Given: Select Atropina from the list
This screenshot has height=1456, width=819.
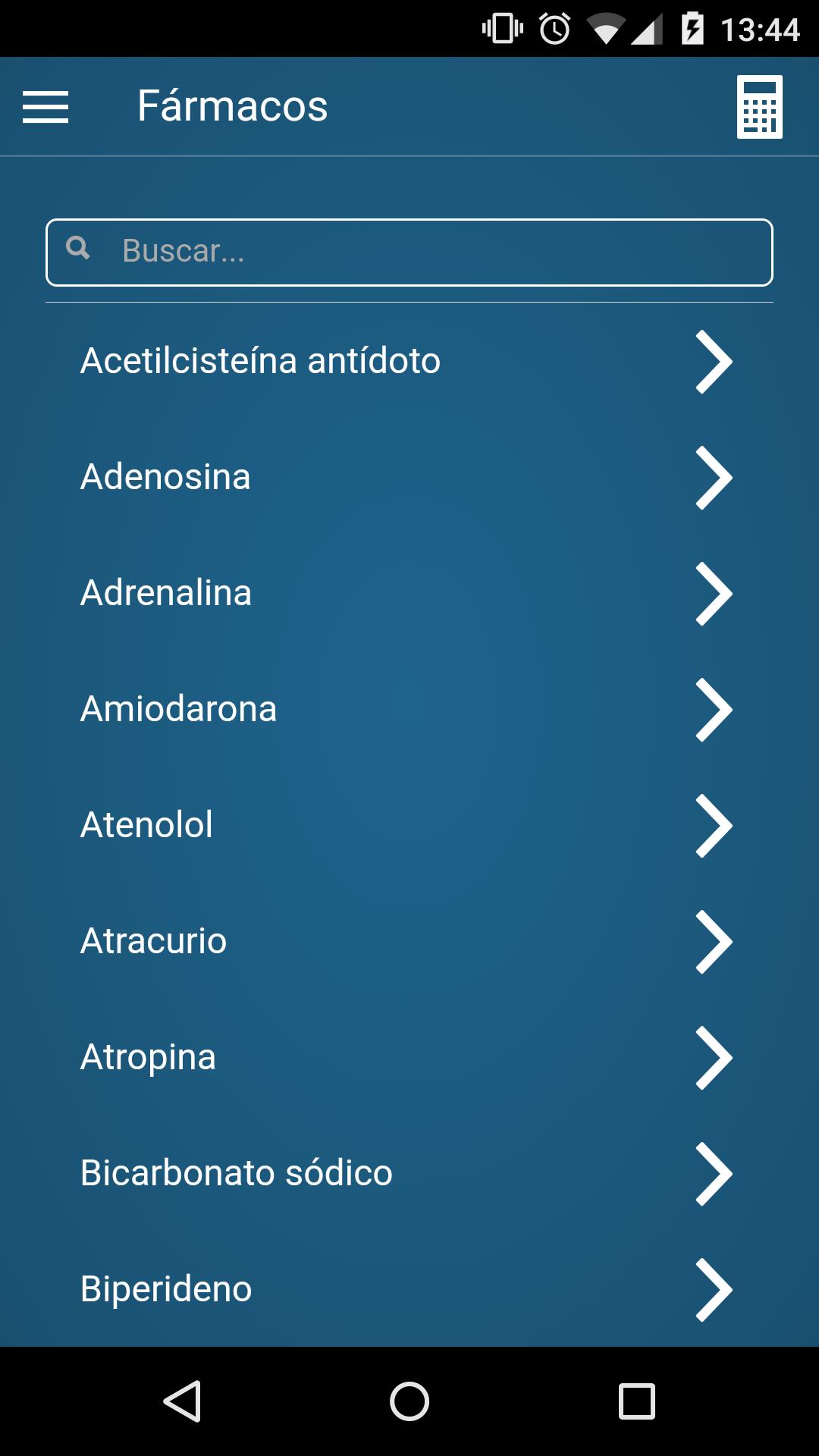Looking at the screenshot, I should [x=147, y=1056].
